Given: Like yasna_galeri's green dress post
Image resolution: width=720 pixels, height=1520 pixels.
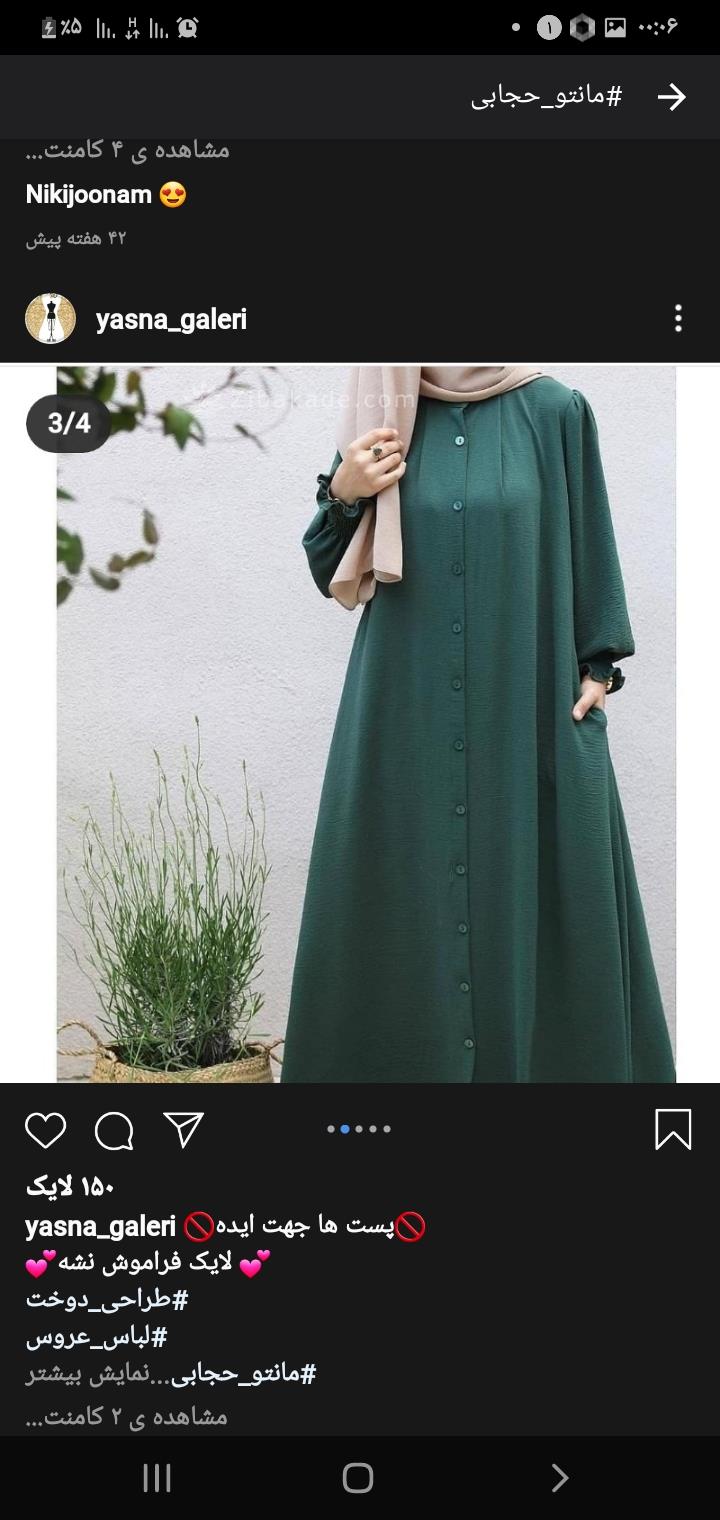Looking at the screenshot, I should point(45,1130).
